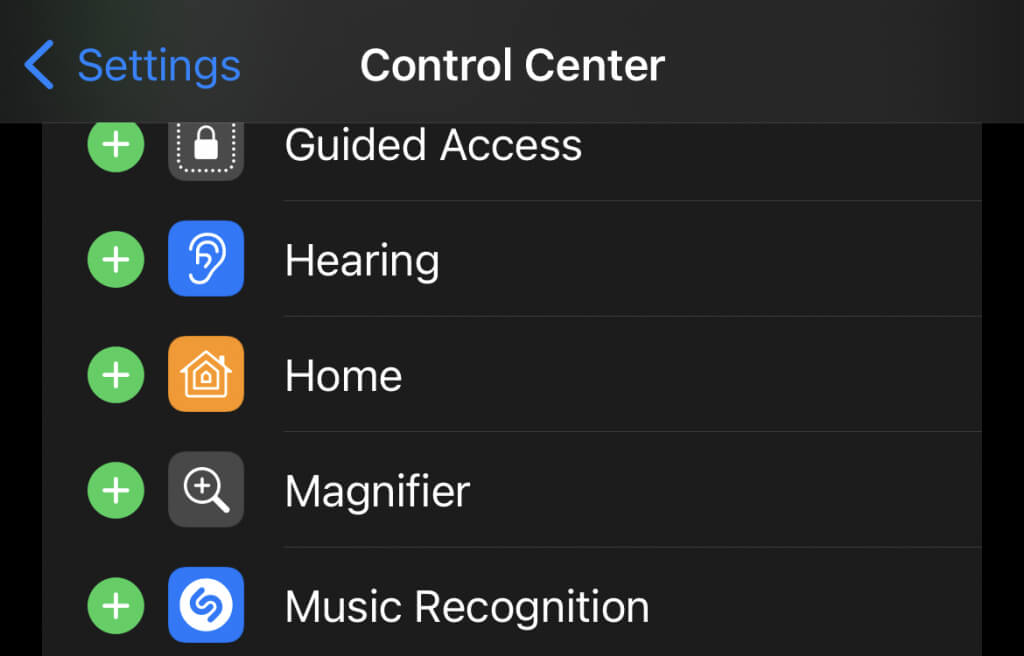Go back to Settings
This screenshot has height=656, width=1024.
tap(132, 66)
